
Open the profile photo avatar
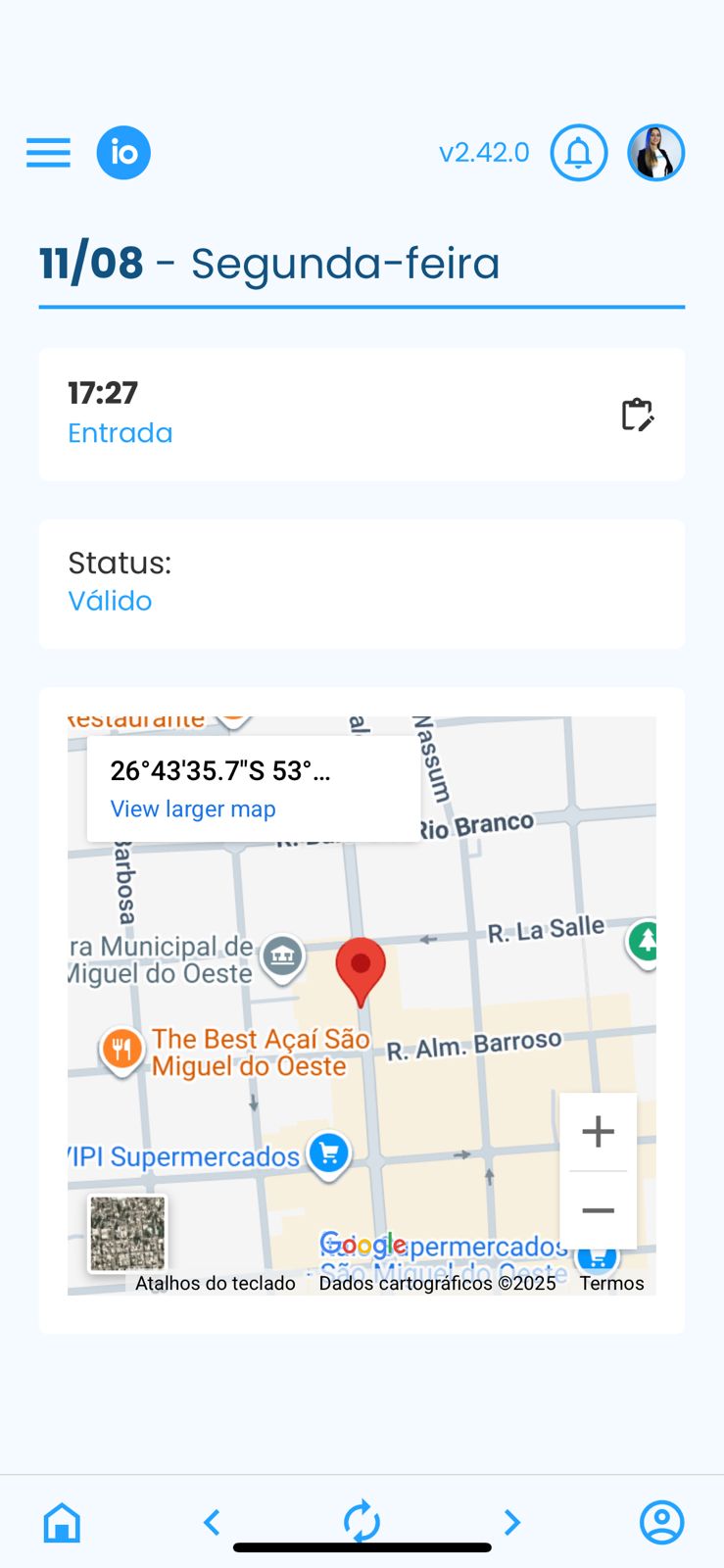[x=655, y=153]
